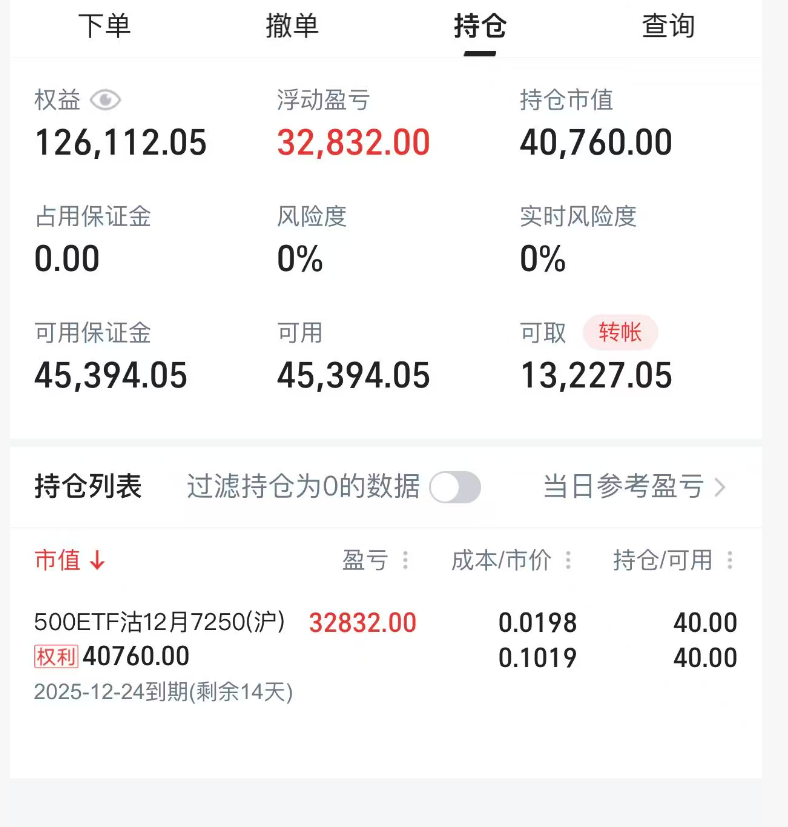This screenshot has width=788, height=827.
Task: Open 当日参考盈亏 details
Action: pos(634,487)
